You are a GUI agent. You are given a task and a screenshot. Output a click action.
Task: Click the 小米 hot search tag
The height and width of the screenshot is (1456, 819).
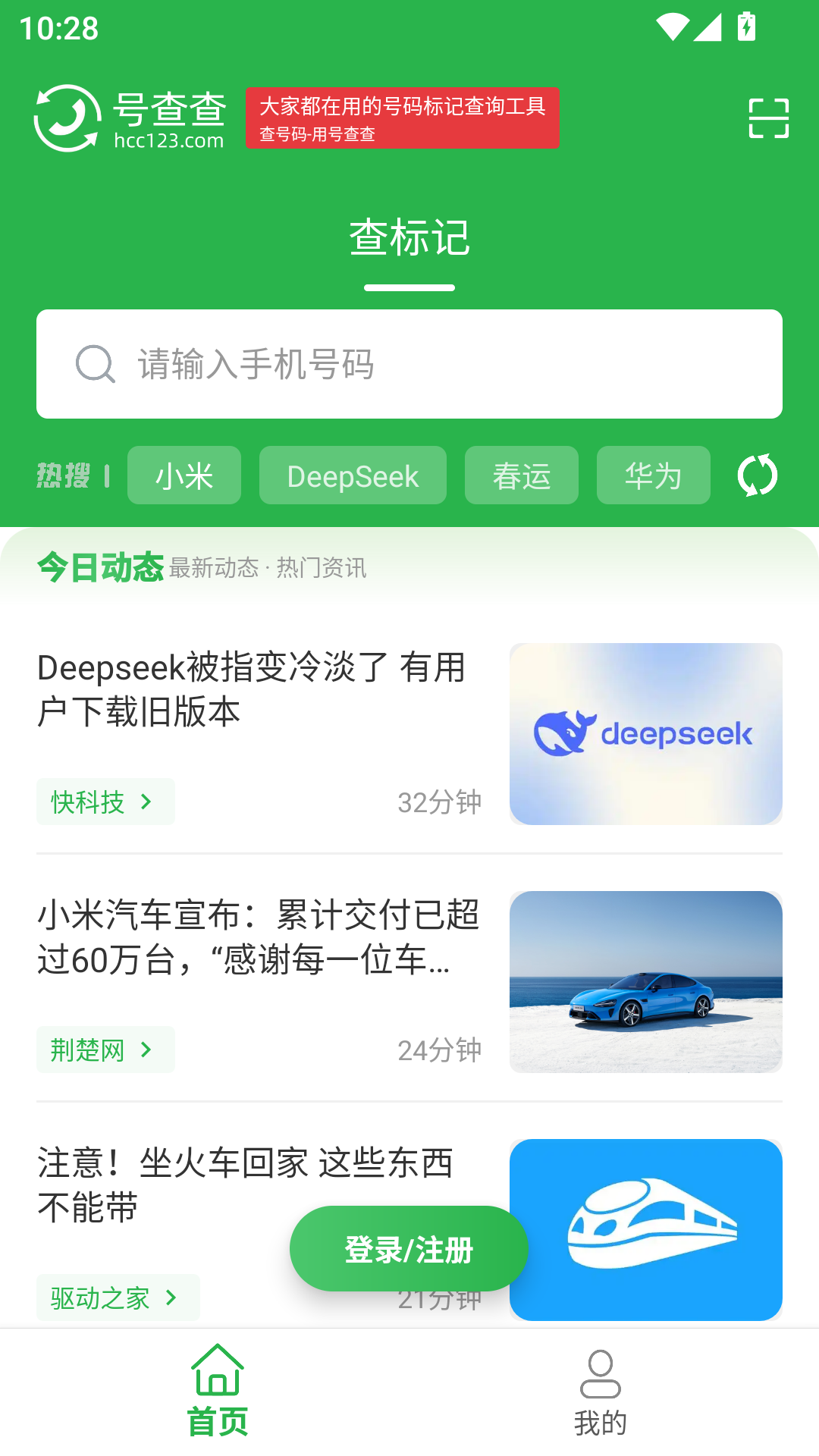pyautogui.click(x=184, y=475)
